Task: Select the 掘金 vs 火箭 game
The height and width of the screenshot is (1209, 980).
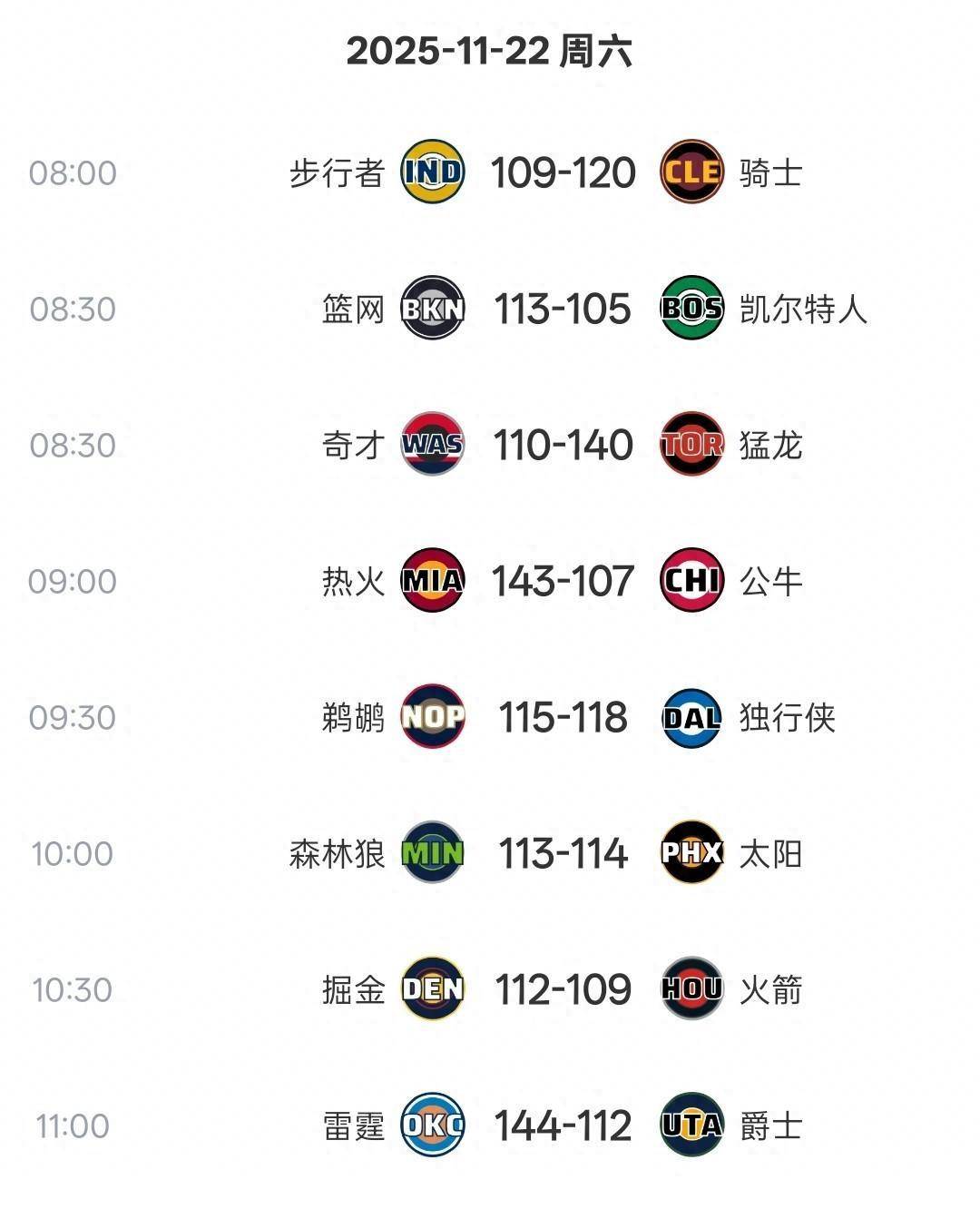Action: (563, 989)
